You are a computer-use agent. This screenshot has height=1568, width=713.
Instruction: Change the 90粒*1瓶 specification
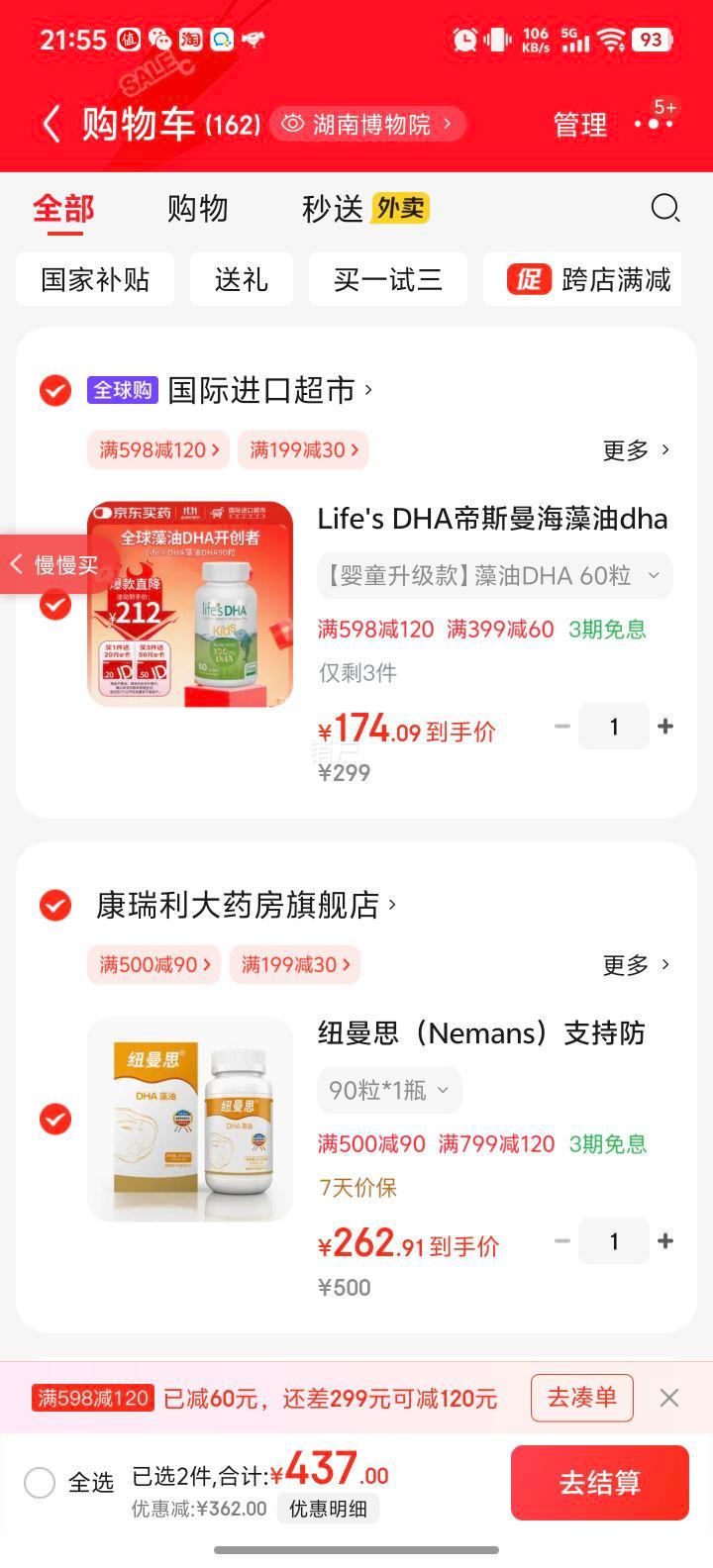click(x=389, y=1091)
